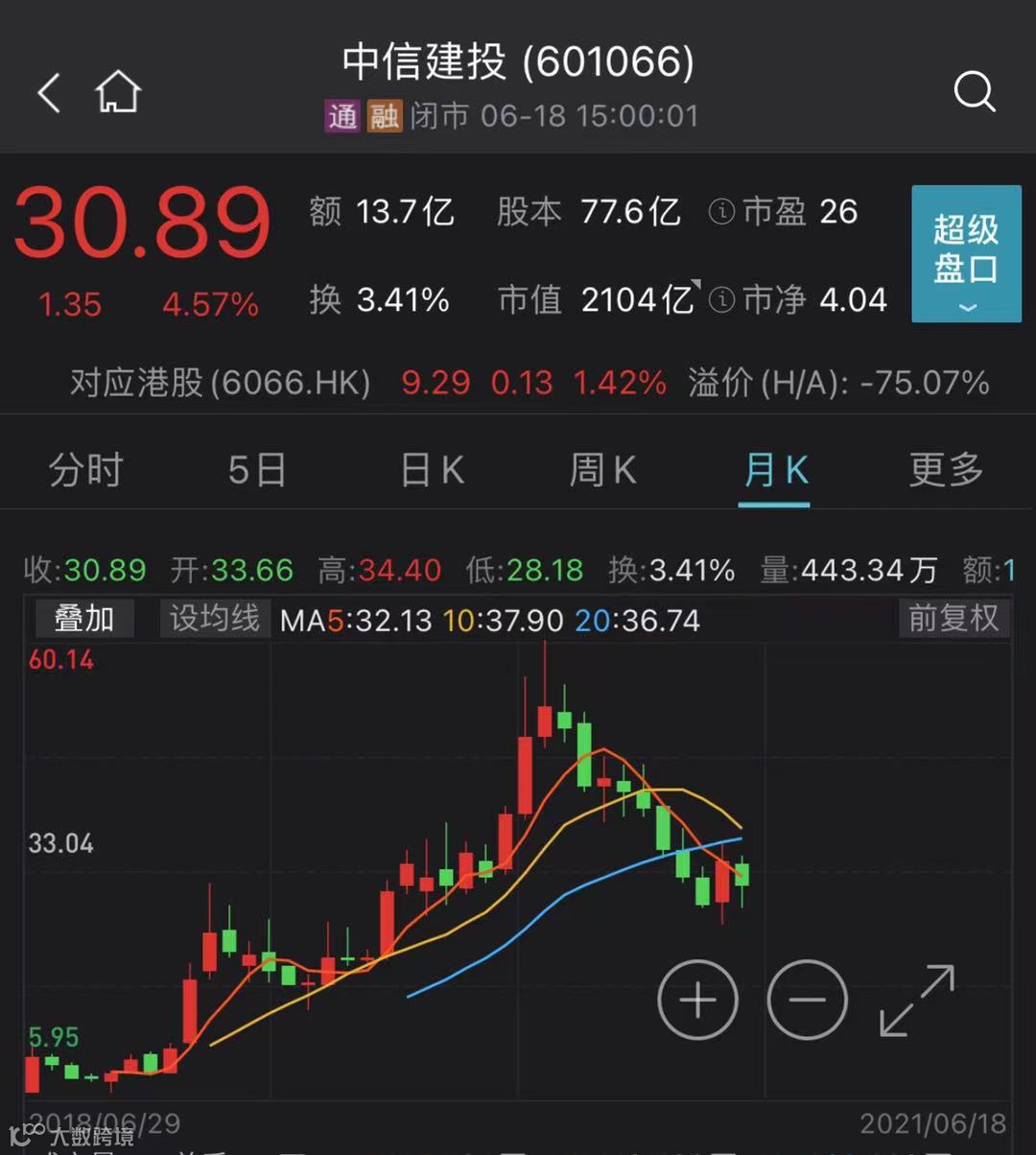Expand the chart to fullscreen
The image size is (1036, 1155).
[917, 1000]
